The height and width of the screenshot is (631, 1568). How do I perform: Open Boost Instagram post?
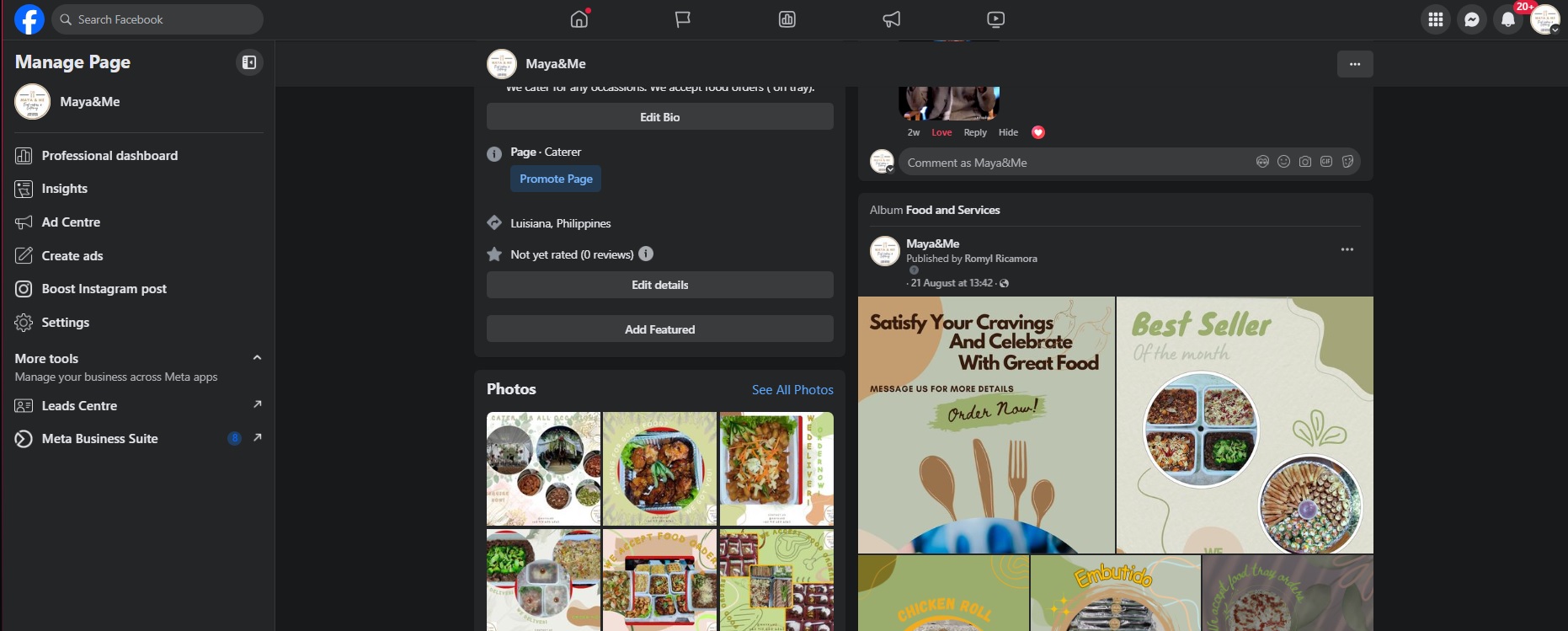[104, 289]
